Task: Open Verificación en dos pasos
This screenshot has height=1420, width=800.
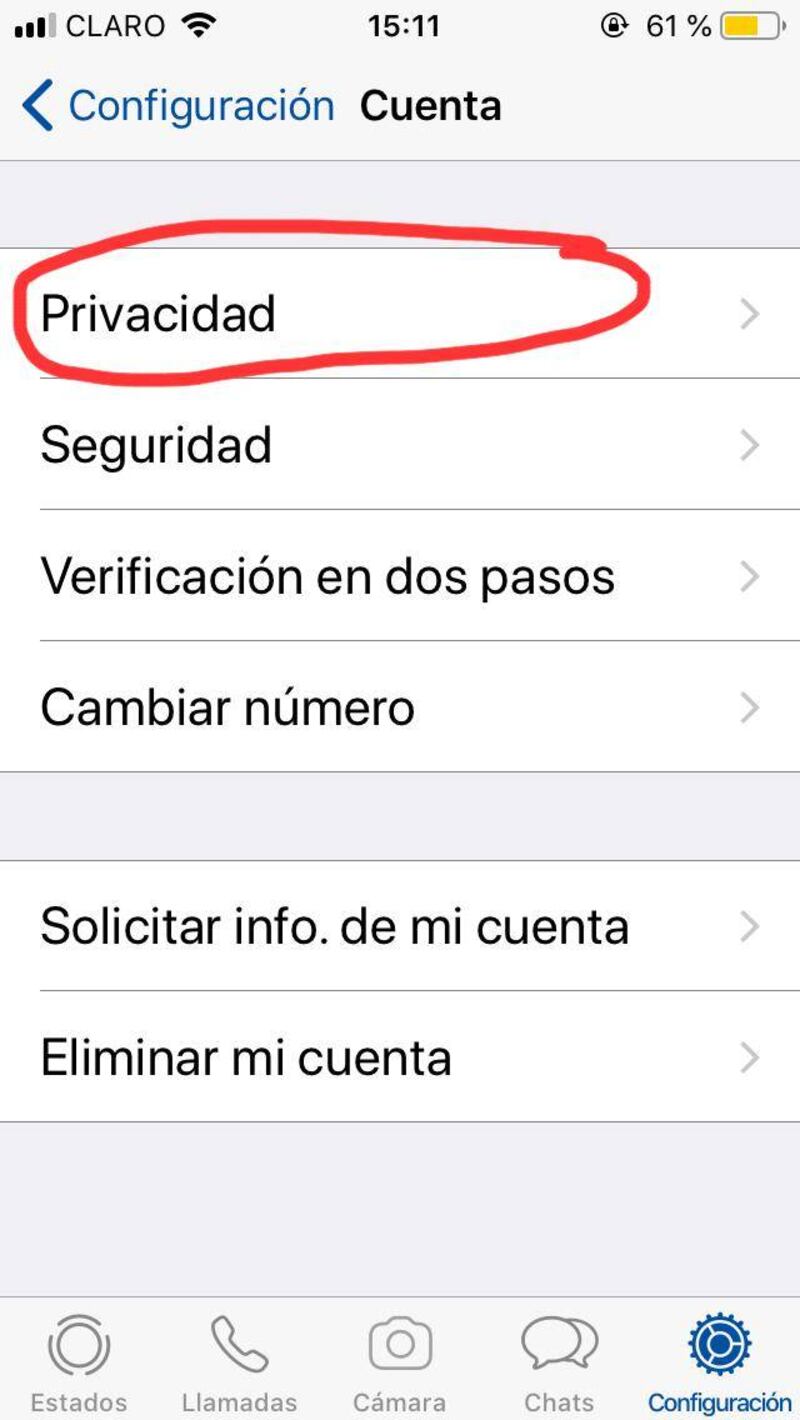Action: (400, 576)
